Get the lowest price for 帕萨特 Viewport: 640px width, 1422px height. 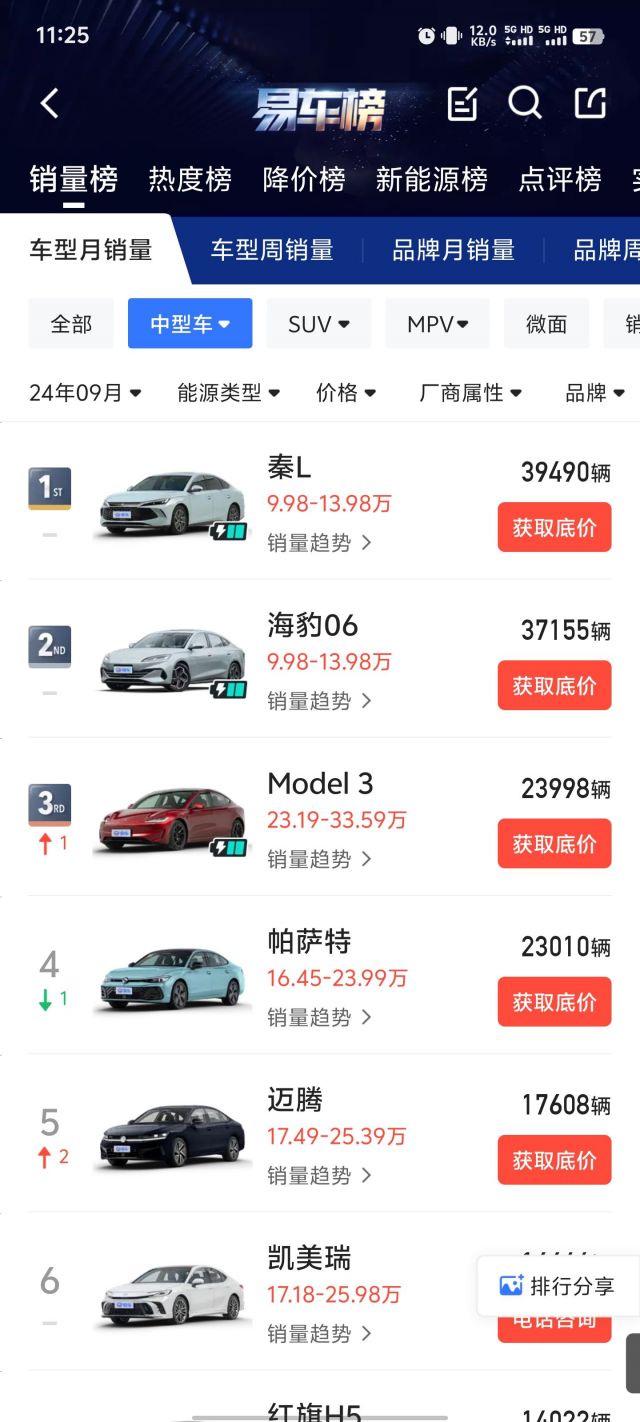[x=554, y=1002]
